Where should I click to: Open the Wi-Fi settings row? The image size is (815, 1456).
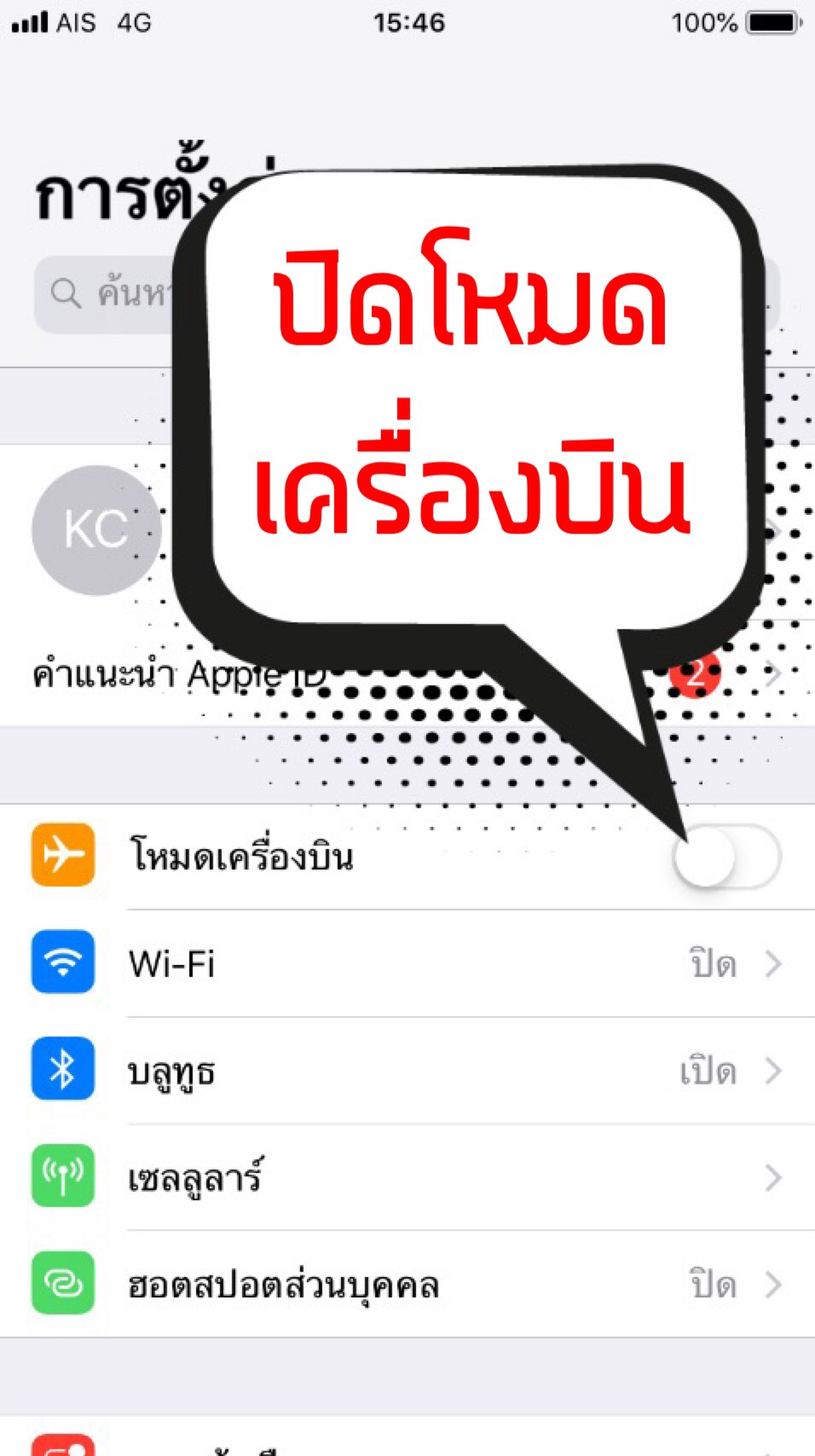coord(426,964)
